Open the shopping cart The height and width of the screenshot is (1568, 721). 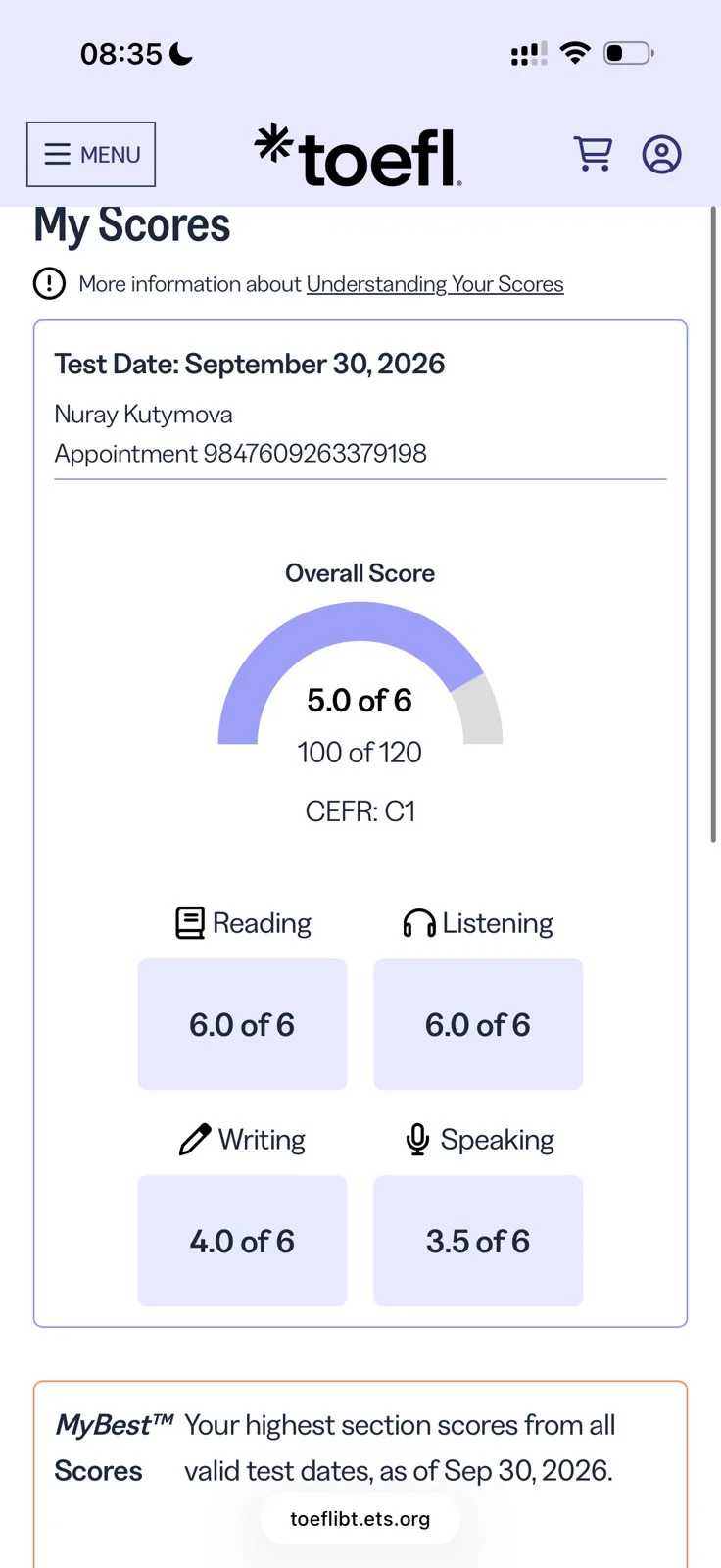593,154
